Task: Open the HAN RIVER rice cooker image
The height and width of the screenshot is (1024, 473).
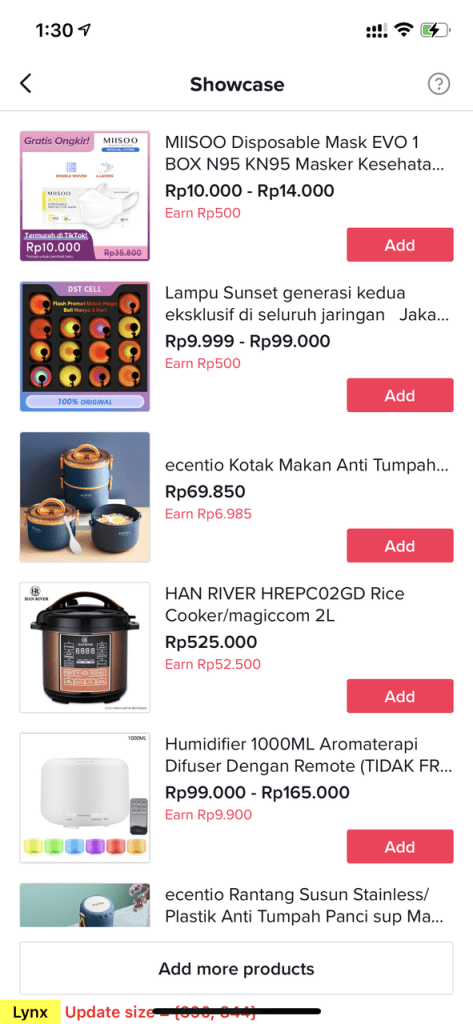Action: click(x=85, y=647)
